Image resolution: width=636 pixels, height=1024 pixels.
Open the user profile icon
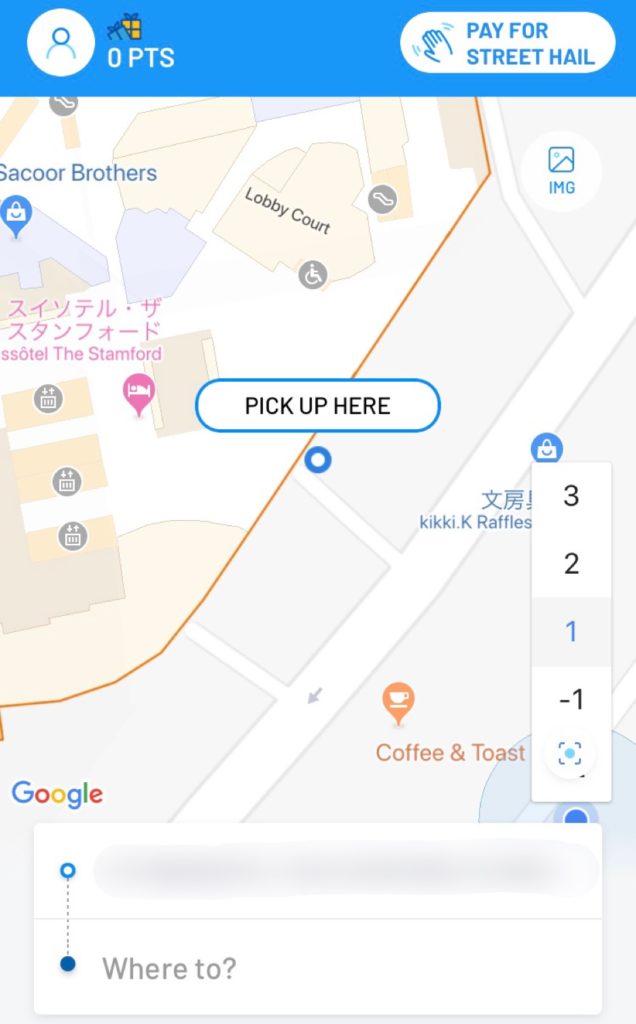click(x=61, y=42)
